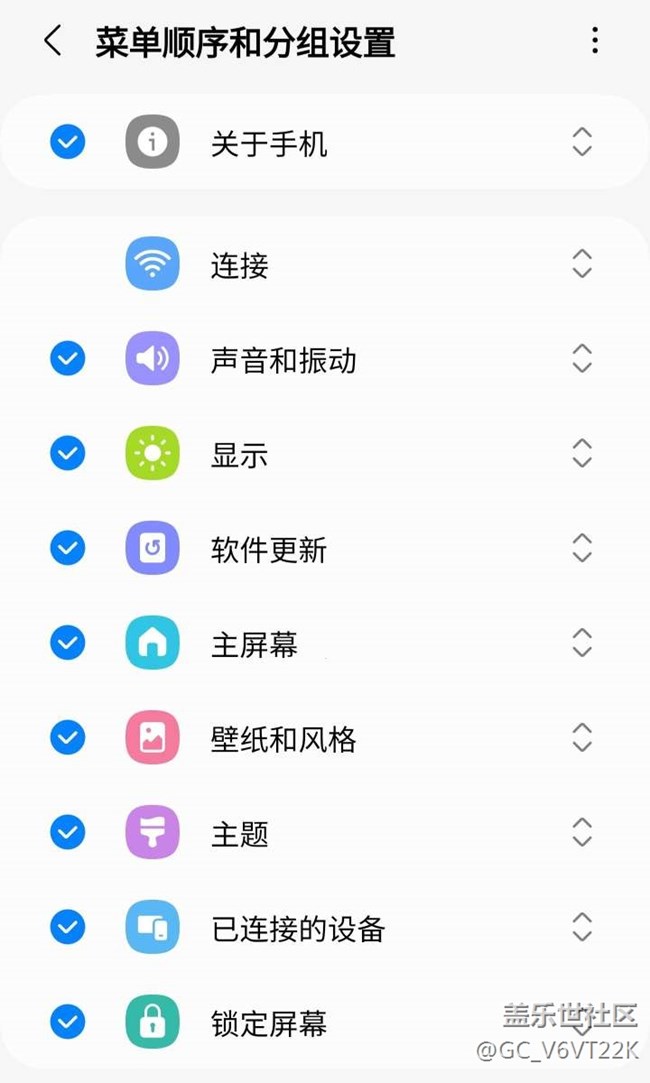The image size is (650, 1083).
Task: Tap the reorder handle for 声音和振动
Action: [x=582, y=358]
